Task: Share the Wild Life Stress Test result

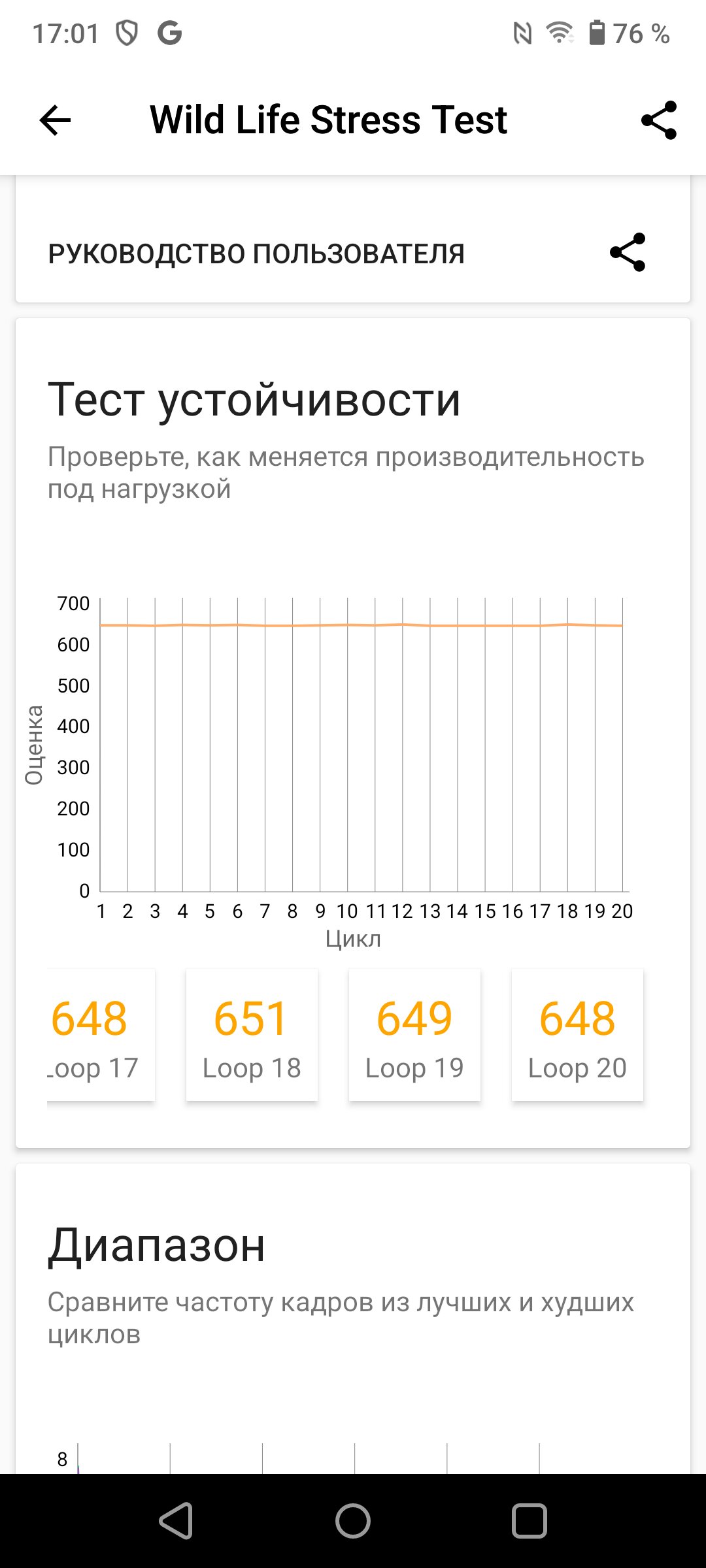Action: [659, 120]
